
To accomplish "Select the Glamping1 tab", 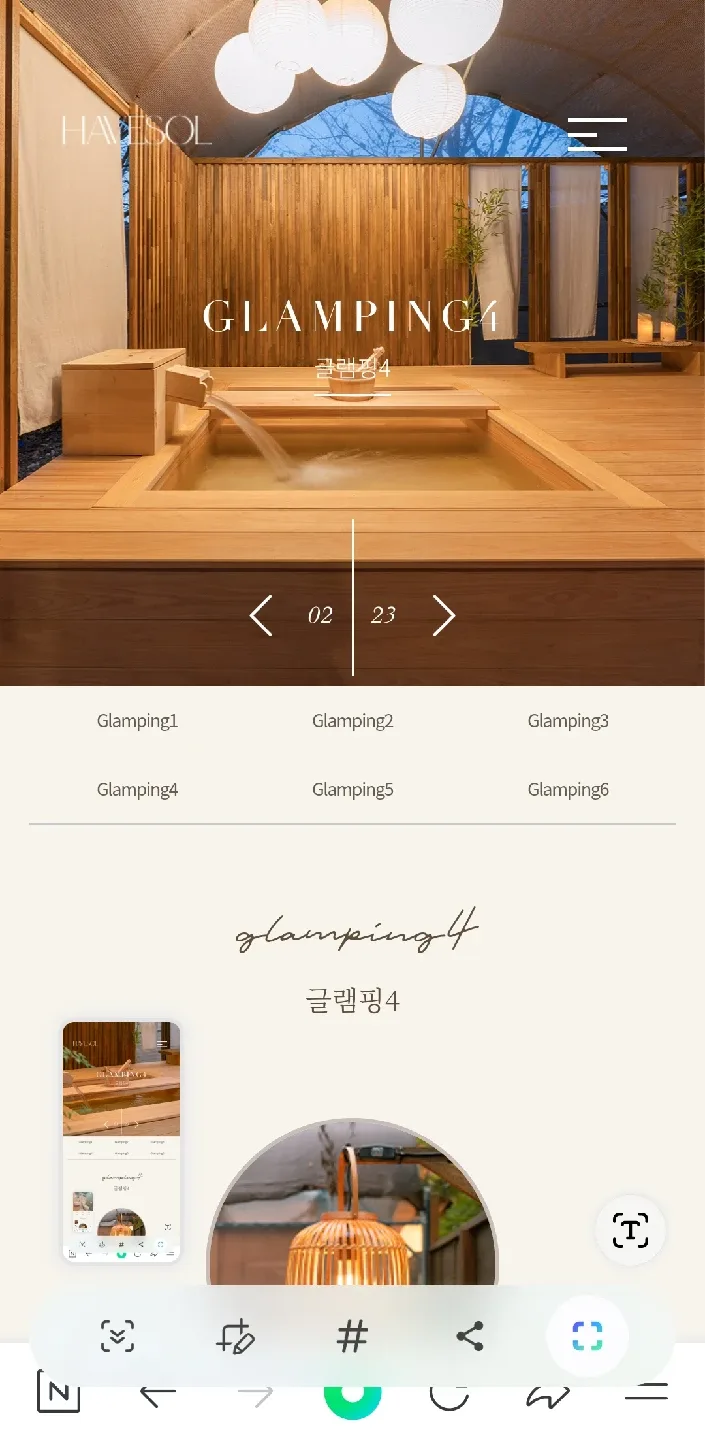I will 137,721.
